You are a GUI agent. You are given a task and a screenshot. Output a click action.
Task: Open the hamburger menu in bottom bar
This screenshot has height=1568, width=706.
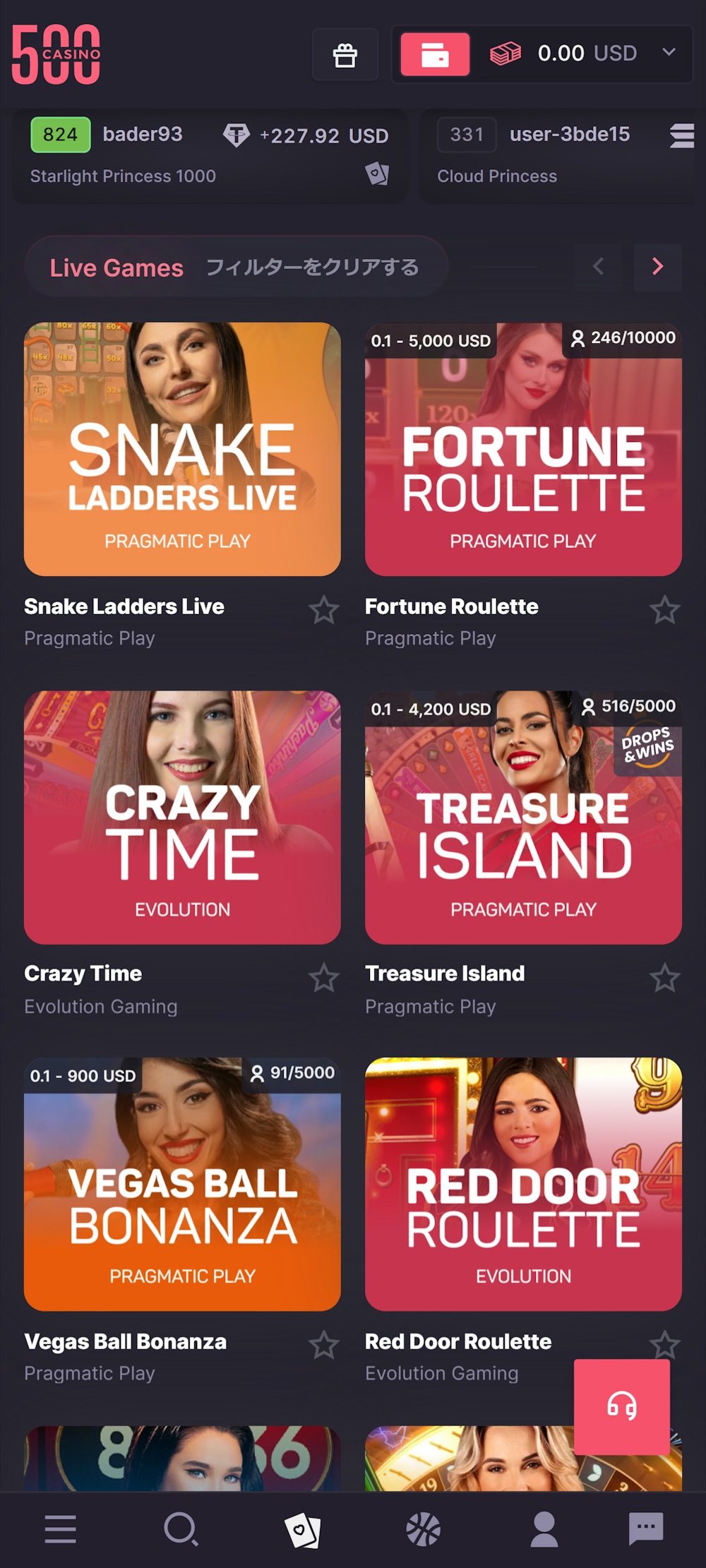[x=61, y=1529]
